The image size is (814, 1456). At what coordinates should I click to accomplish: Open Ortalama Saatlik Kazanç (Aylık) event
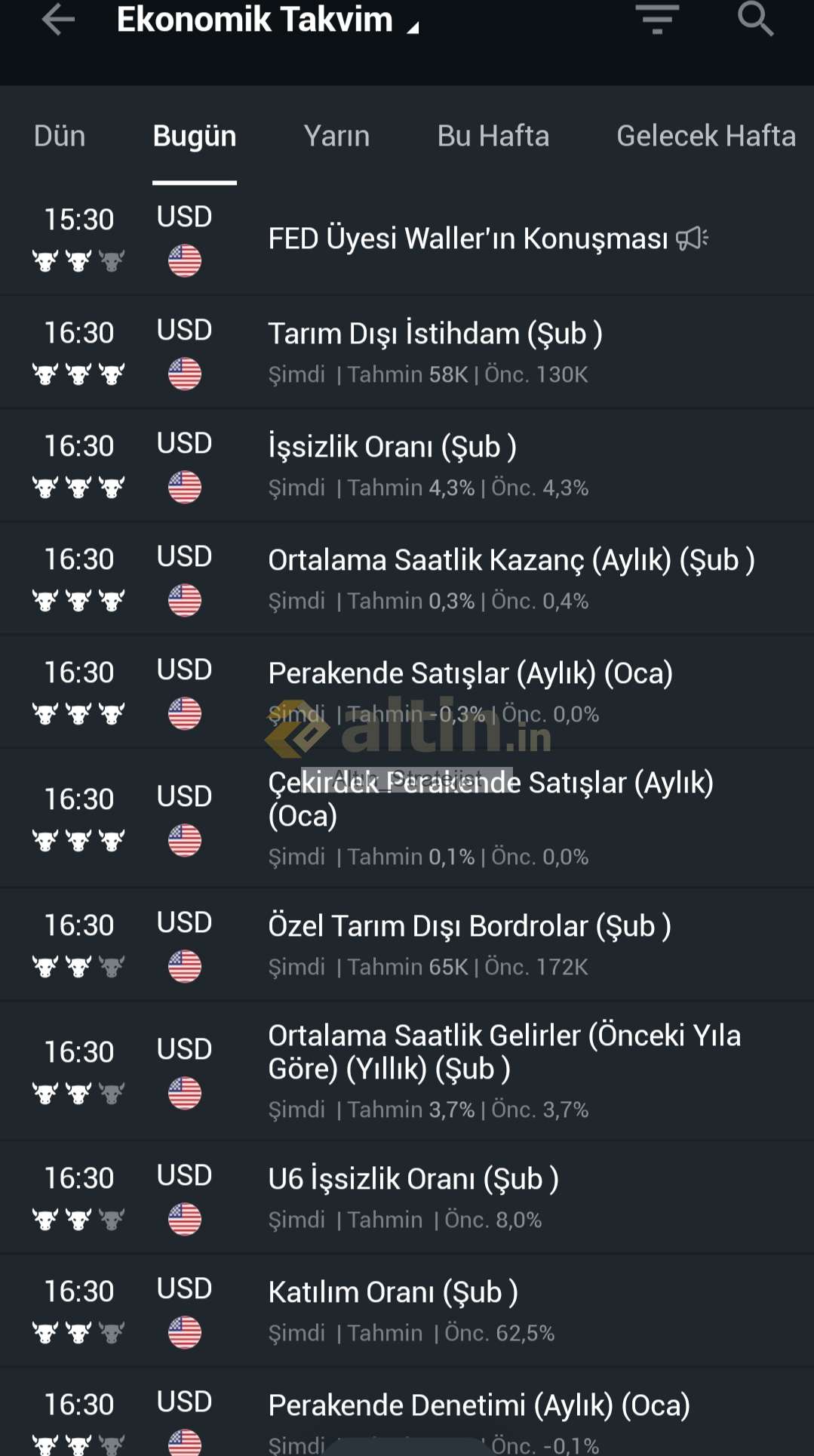pos(511,561)
